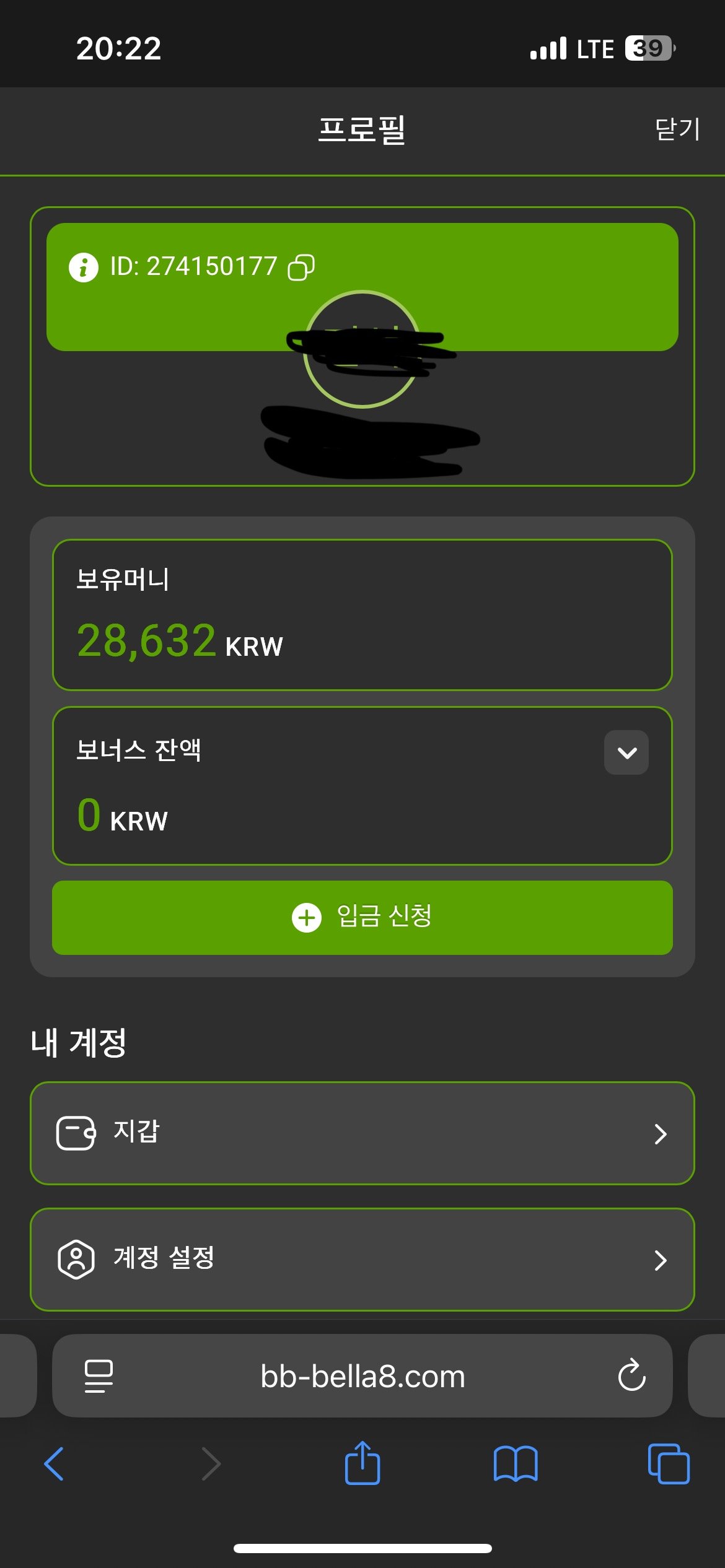Open browser bookmarks

click(x=516, y=1464)
